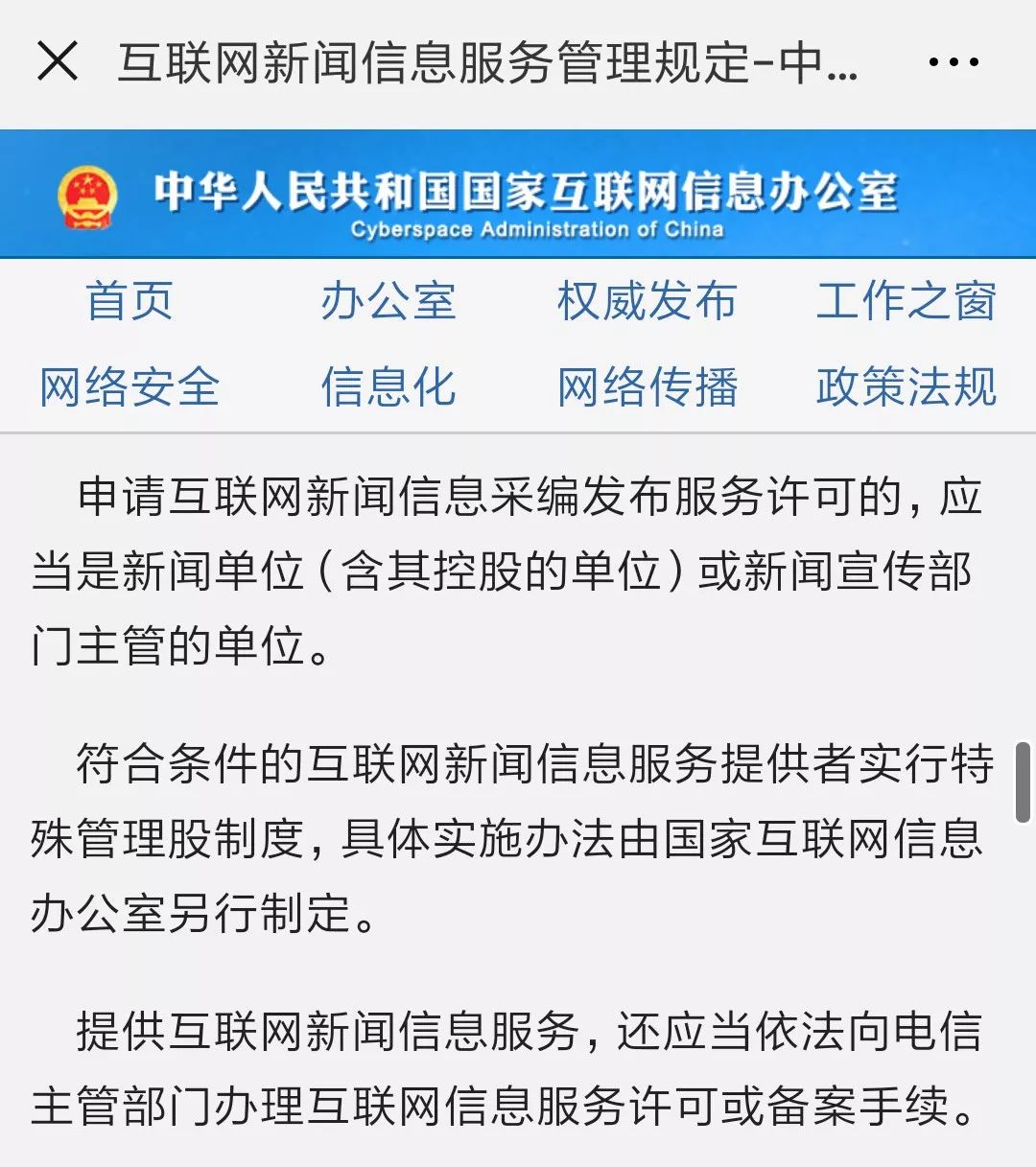Viewport: 1036px width, 1167px height.
Task: Go to 权威发布 page
Action: tap(647, 302)
